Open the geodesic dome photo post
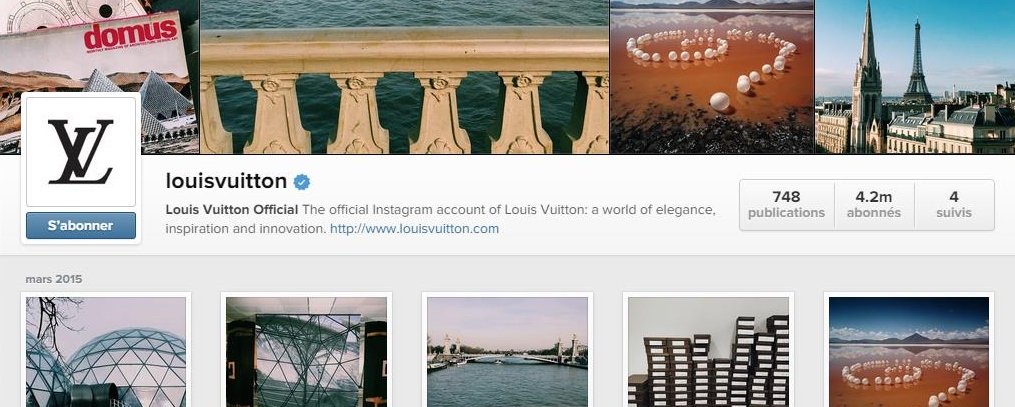The height and width of the screenshot is (407, 1015). point(105,351)
